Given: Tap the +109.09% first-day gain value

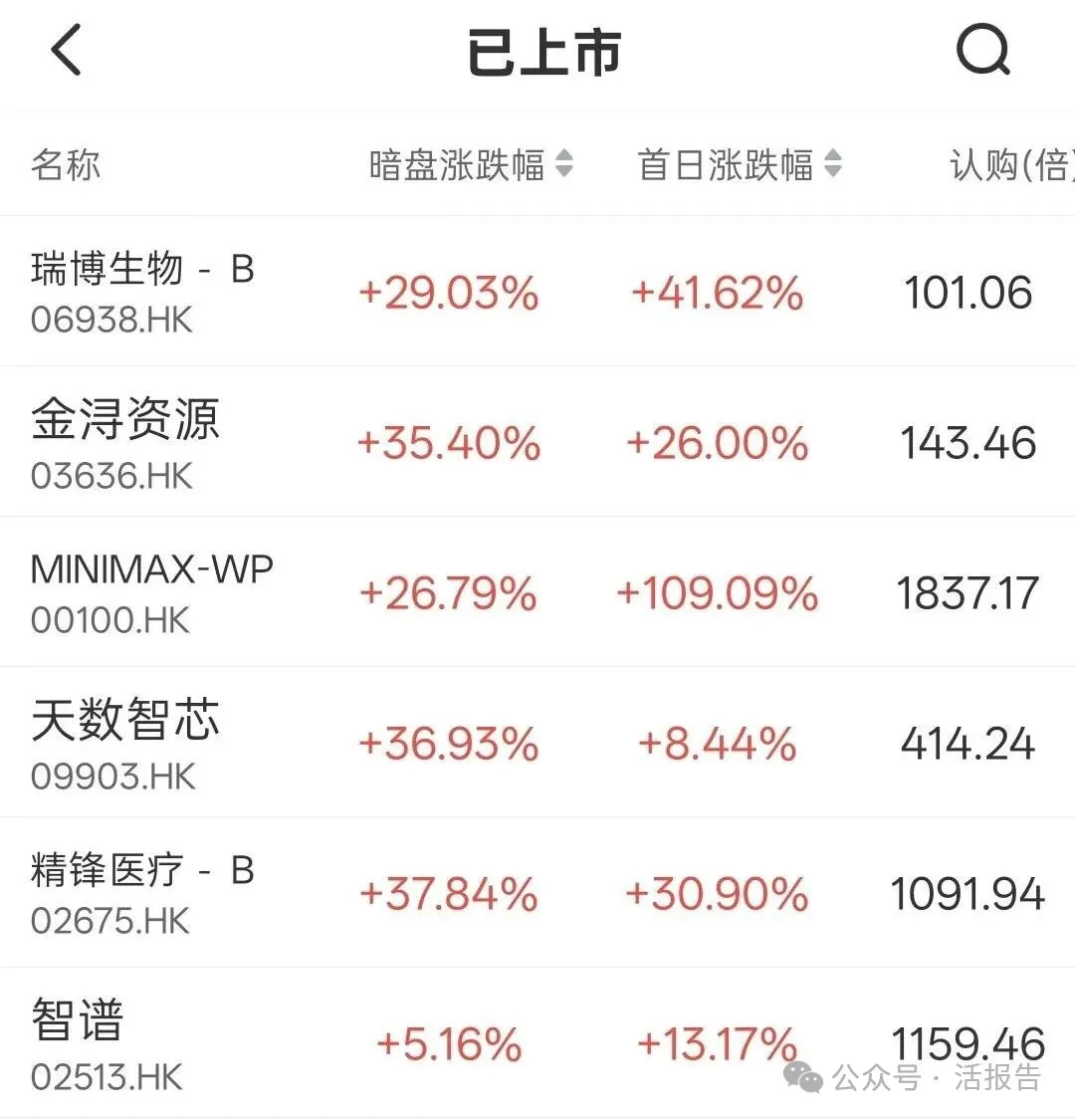Looking at the screenshot, I should tap(720, 591).
